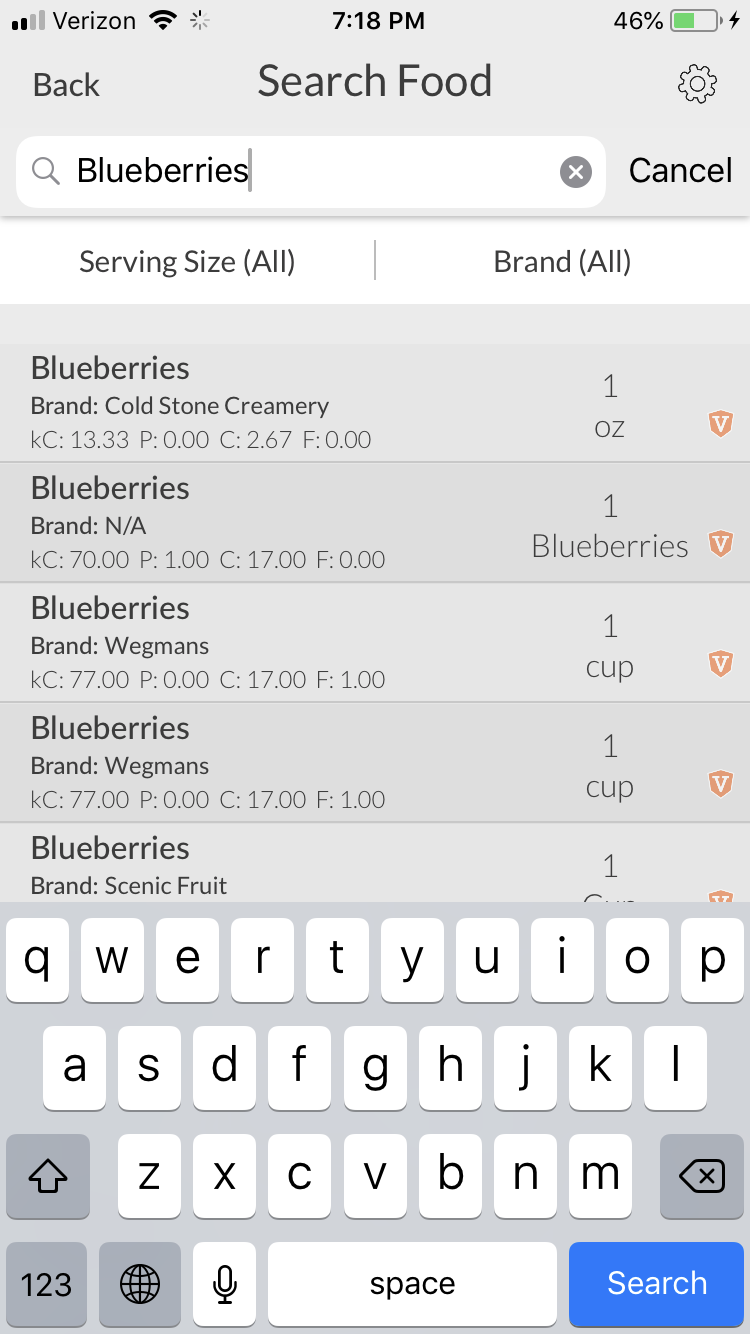Image resolution: width=750 pixels, height=1334 pixels.
Task: Select Blueberries from Cold Stone Creamery
Action: (x=300, y=403)
